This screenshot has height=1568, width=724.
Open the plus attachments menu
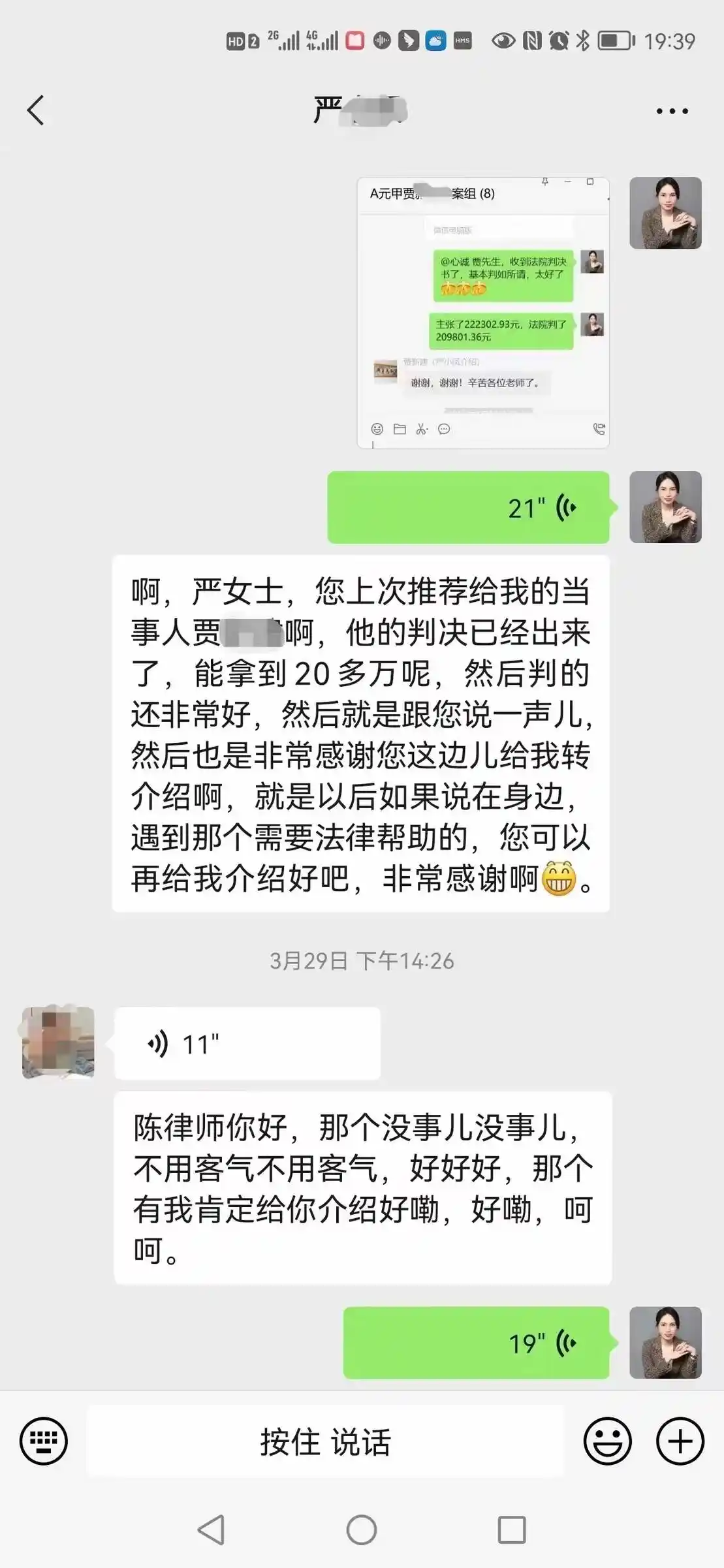point(680,1441)
